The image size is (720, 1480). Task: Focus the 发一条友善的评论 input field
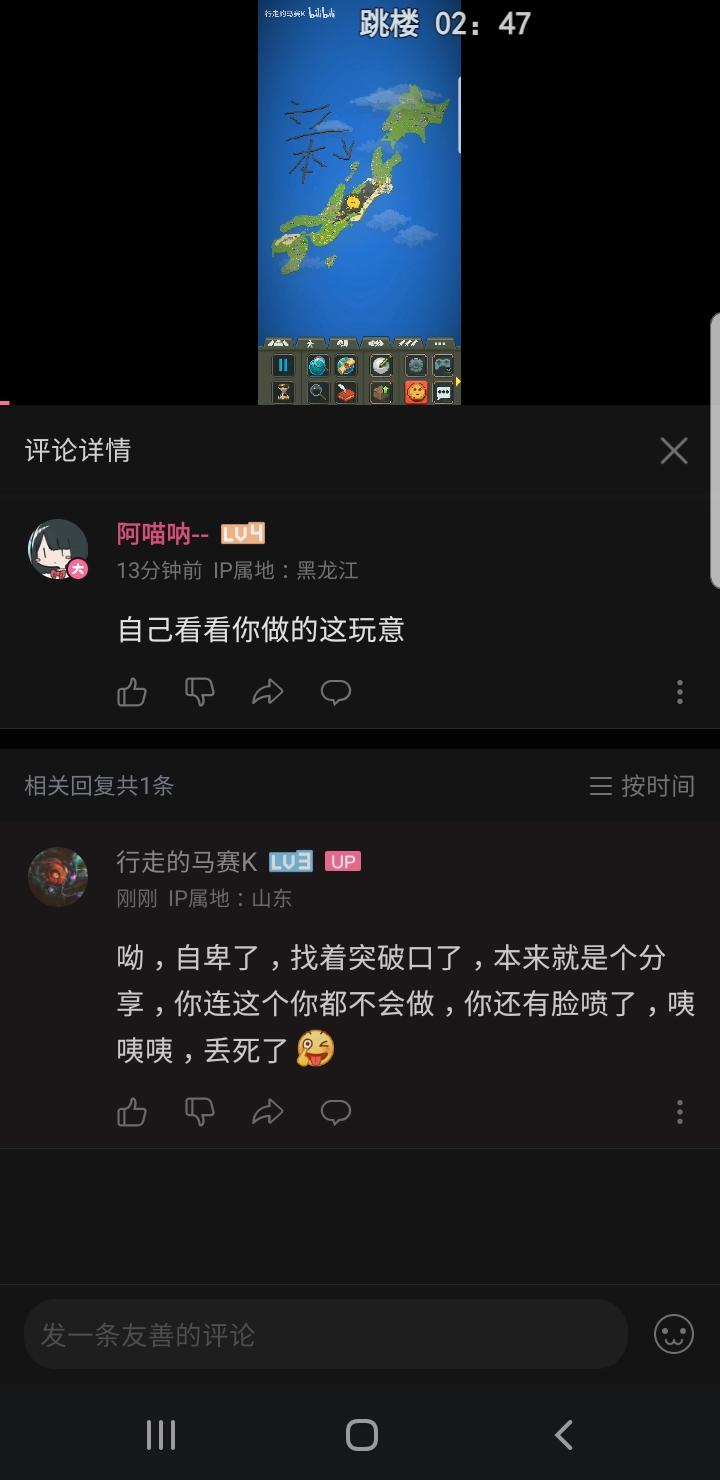326,1335
